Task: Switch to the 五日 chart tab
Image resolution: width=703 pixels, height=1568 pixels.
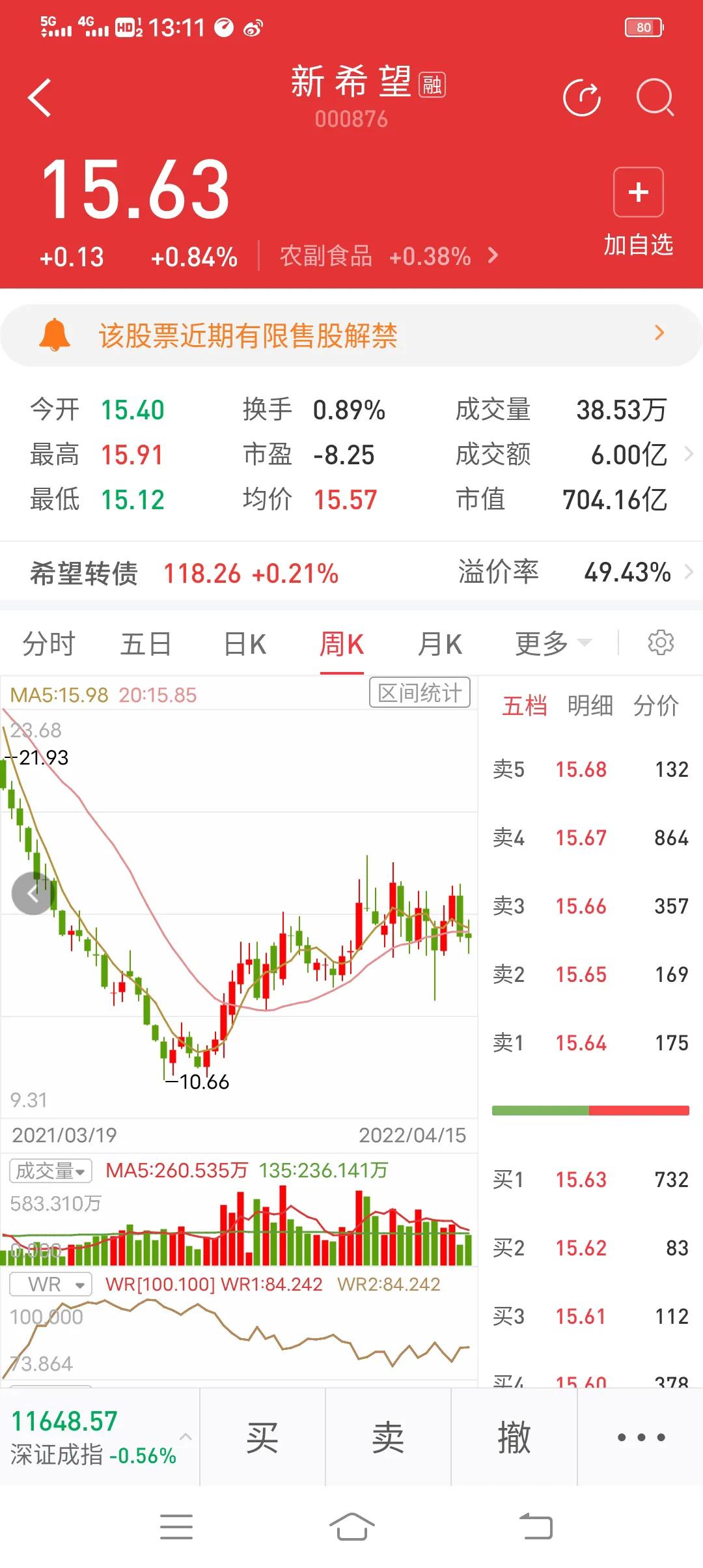Action: [x=146, y=644]
